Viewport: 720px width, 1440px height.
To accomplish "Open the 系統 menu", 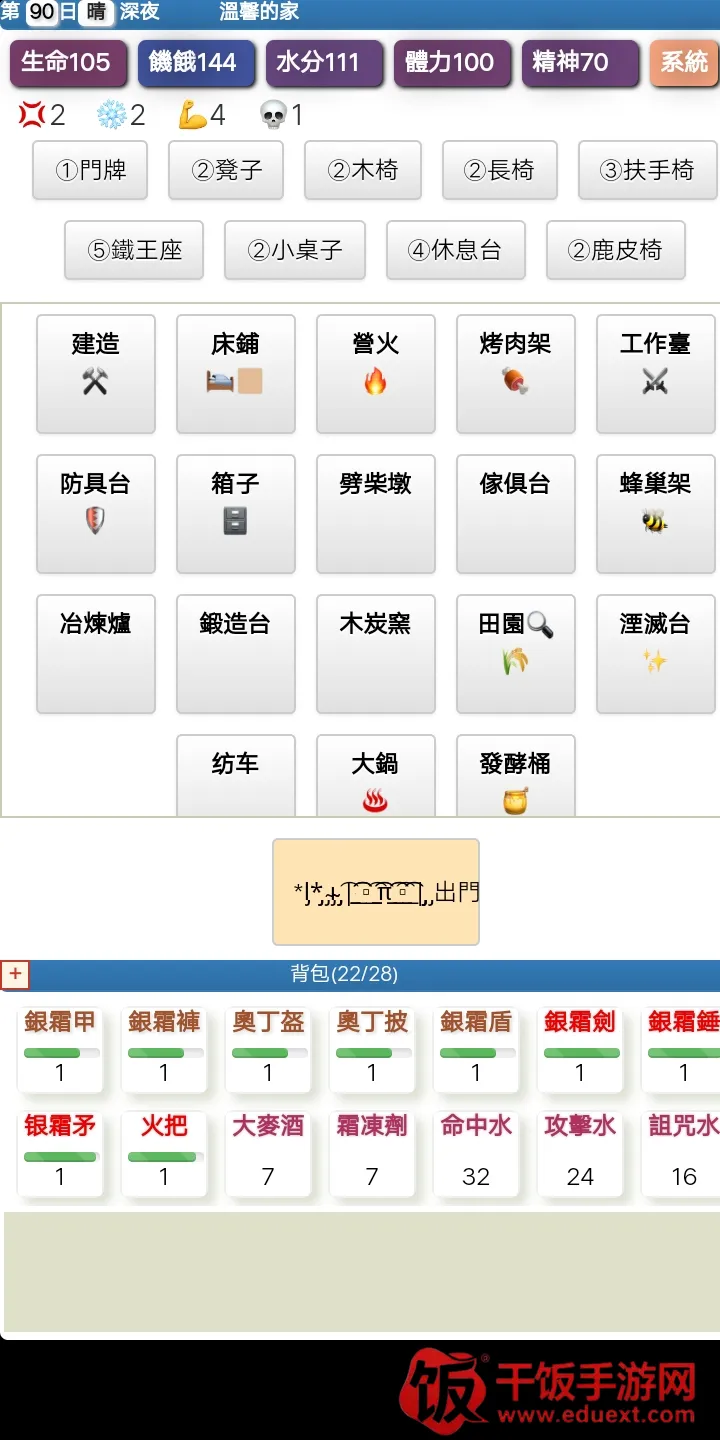I will (x=684, y=62).
